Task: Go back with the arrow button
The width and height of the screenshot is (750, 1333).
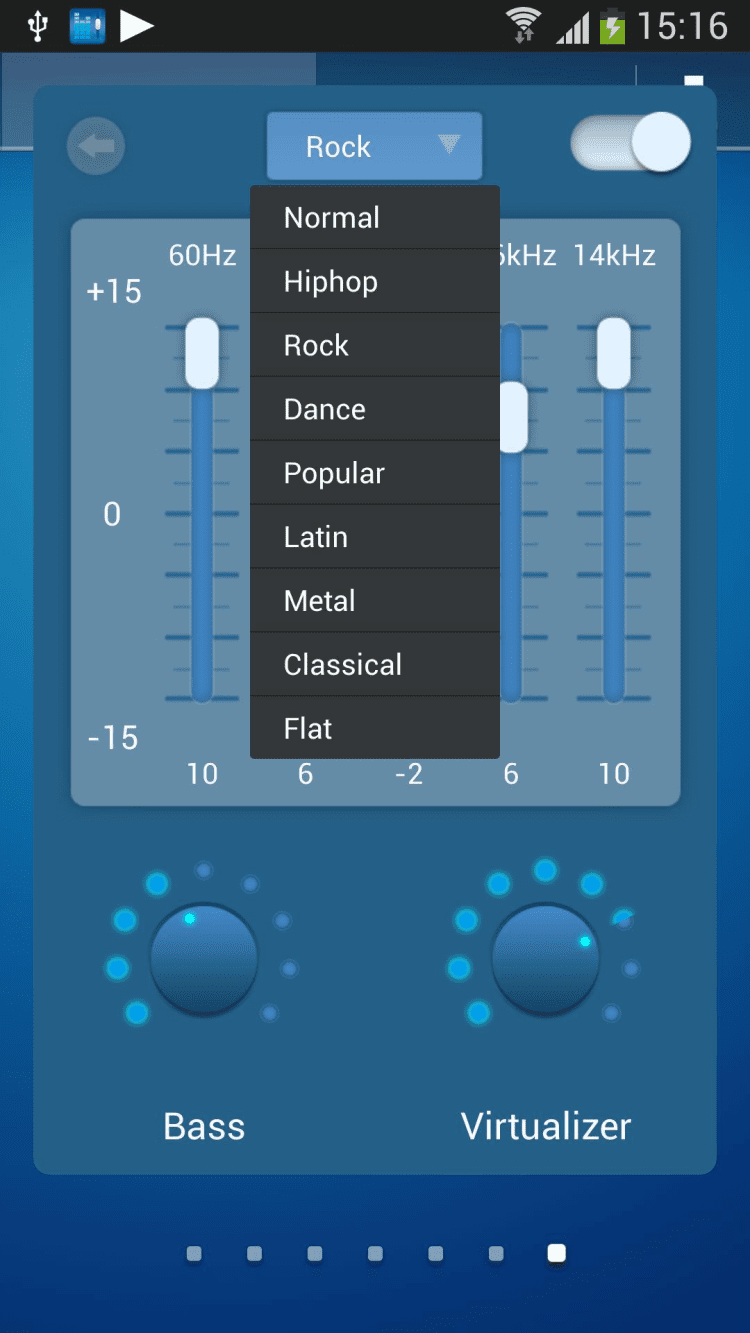Action: (x=96, y=147)
